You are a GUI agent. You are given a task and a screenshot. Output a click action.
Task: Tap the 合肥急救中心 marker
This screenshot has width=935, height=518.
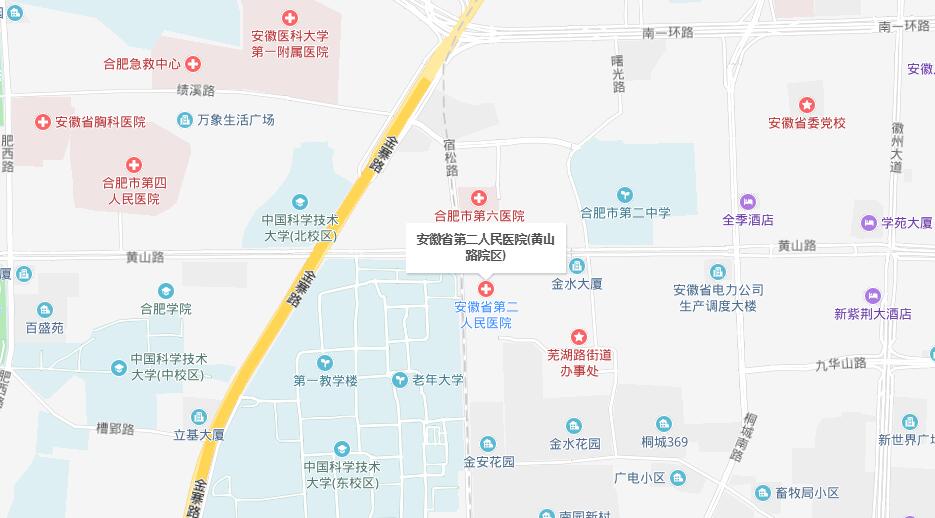tap(193, 64)
